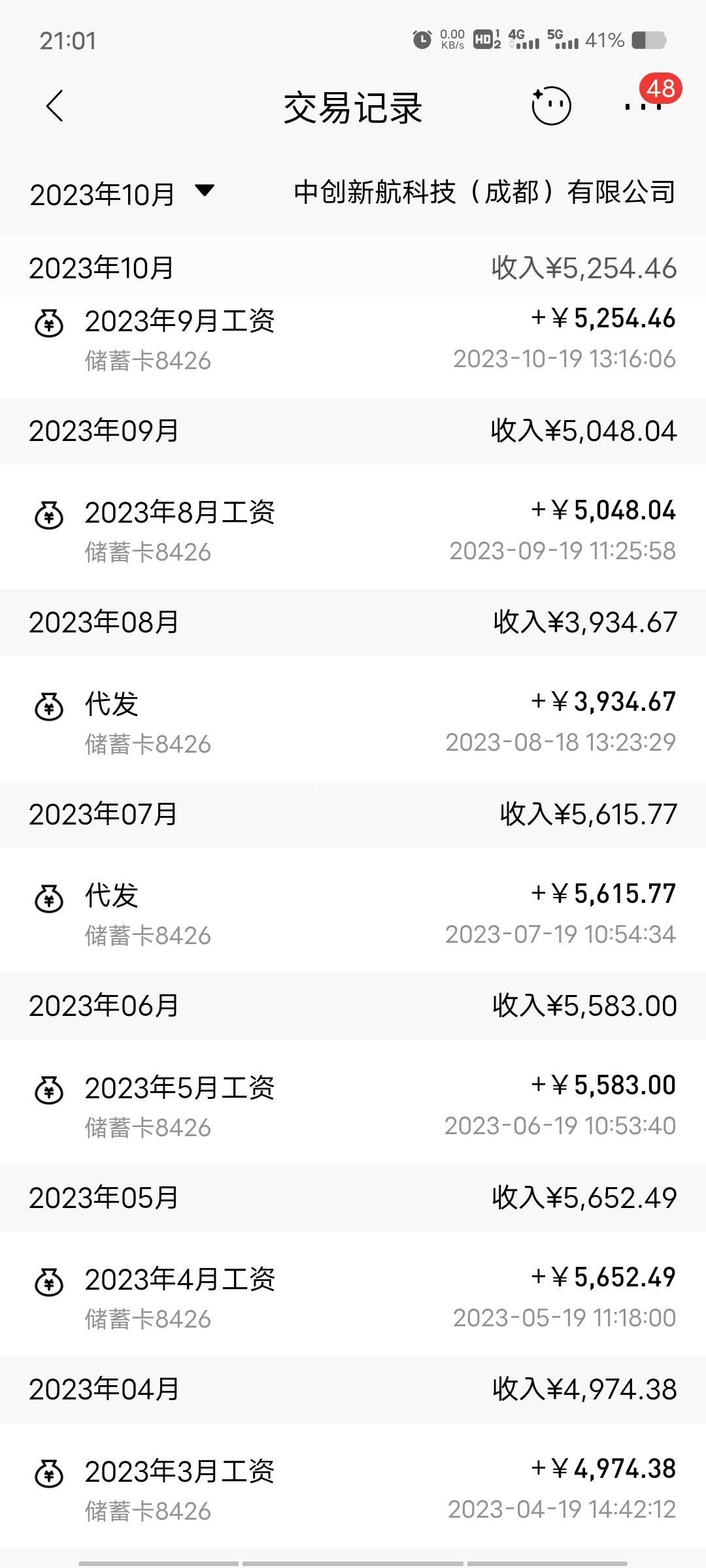Go back from transaction records
Screen dimensions: 706x1568
55,106
